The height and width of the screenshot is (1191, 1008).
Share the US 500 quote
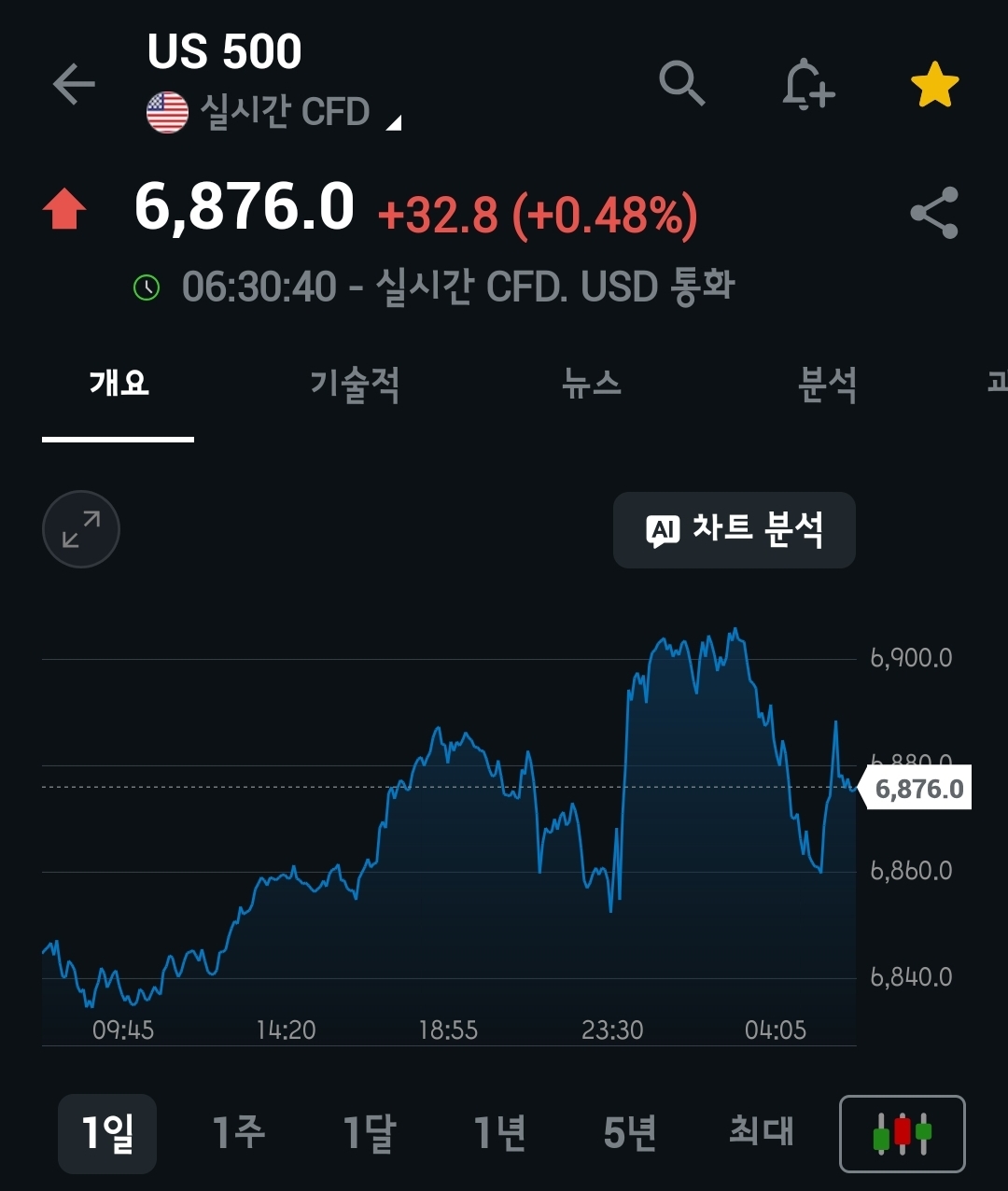pos(934,213)
